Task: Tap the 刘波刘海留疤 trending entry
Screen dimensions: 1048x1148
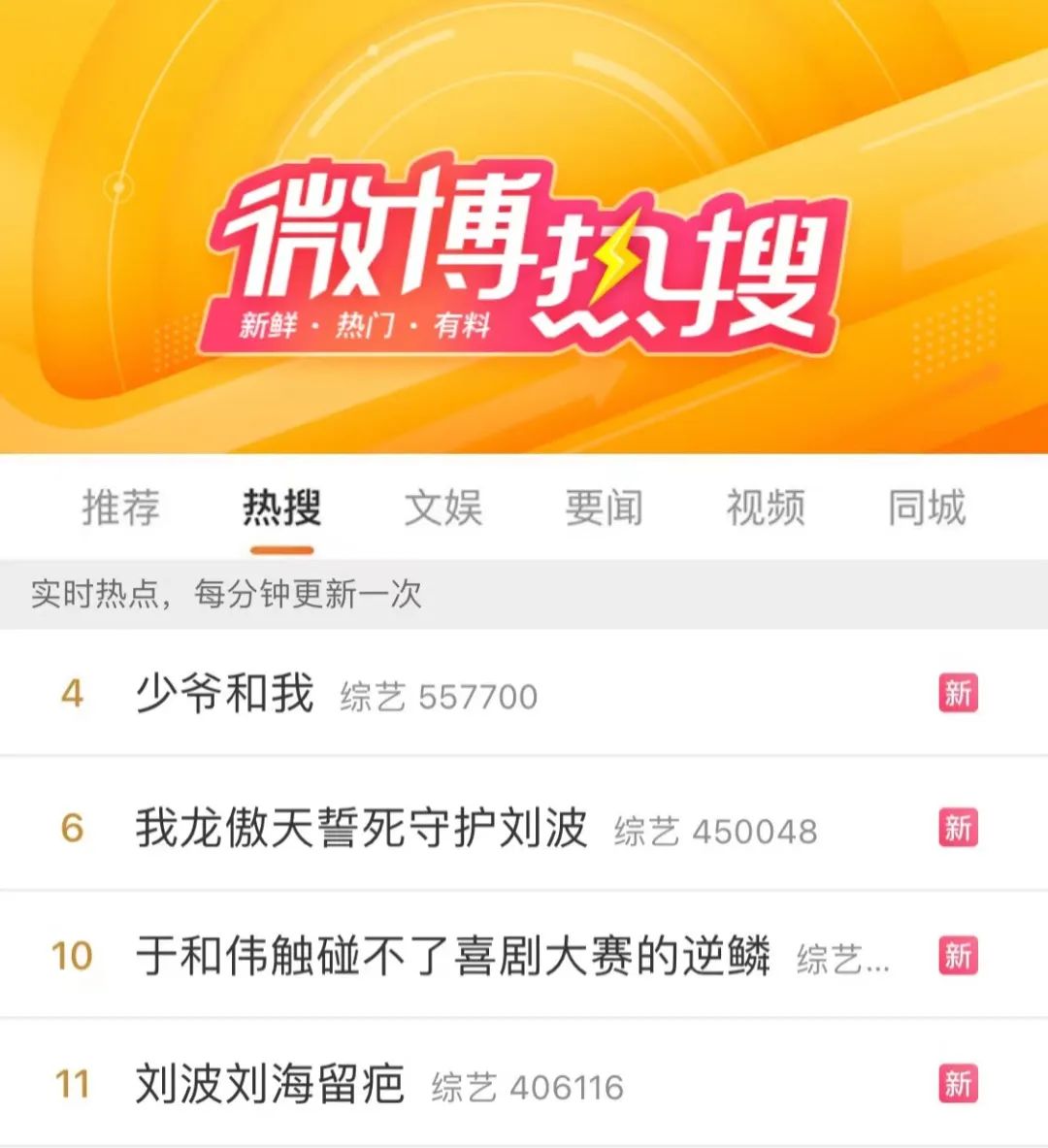Action: point(270,1084)
